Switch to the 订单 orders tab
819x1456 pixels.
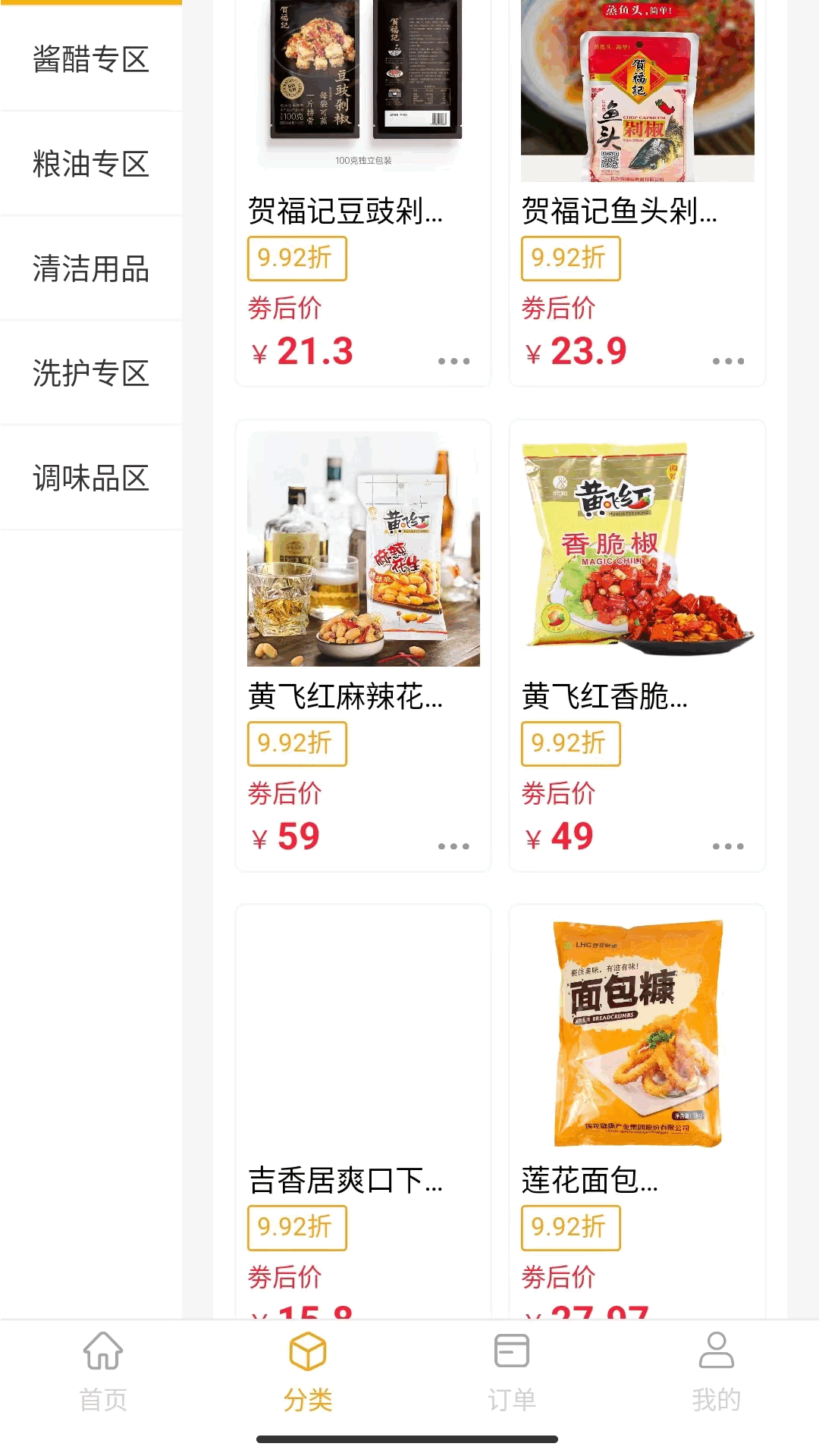512,1371
